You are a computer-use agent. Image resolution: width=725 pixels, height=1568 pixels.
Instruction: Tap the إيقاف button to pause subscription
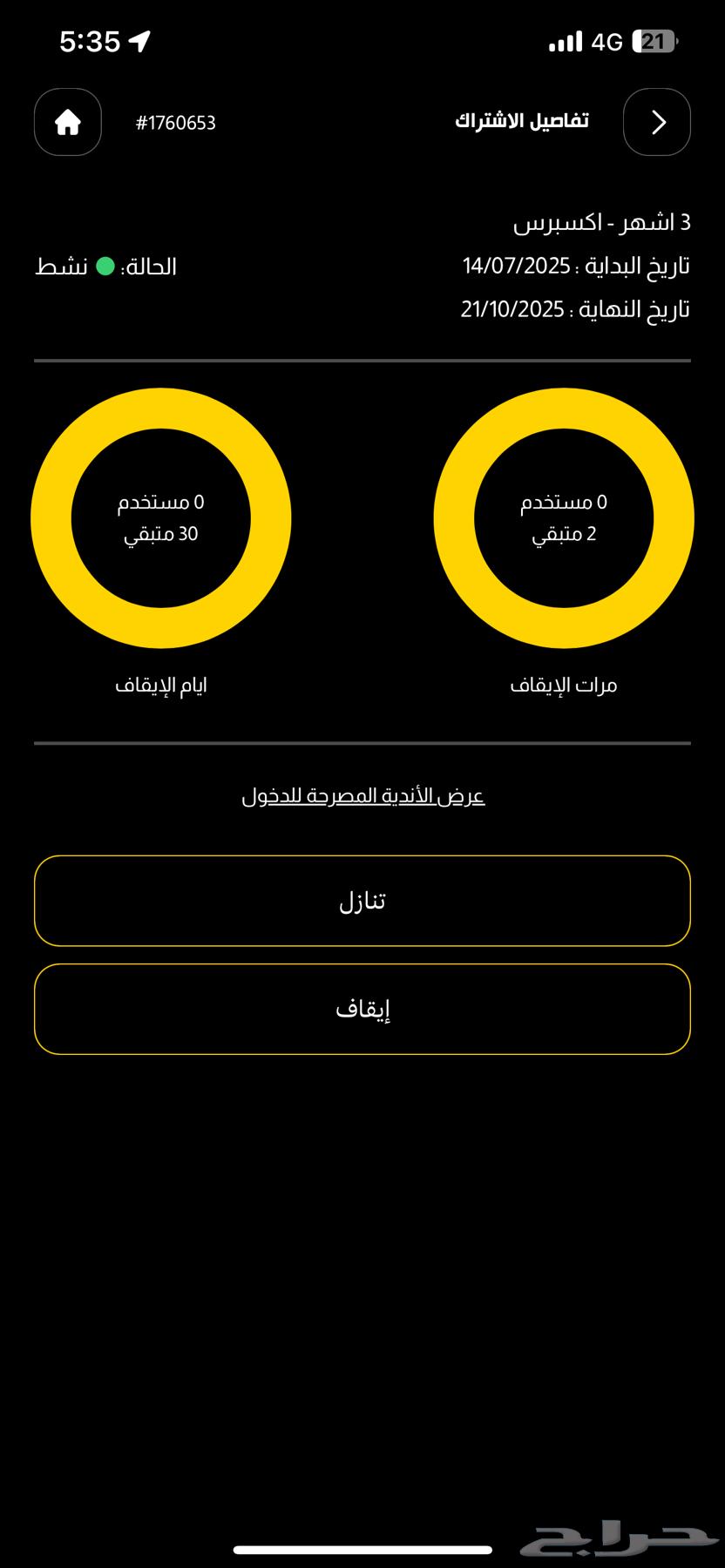tap(362, 1009)
